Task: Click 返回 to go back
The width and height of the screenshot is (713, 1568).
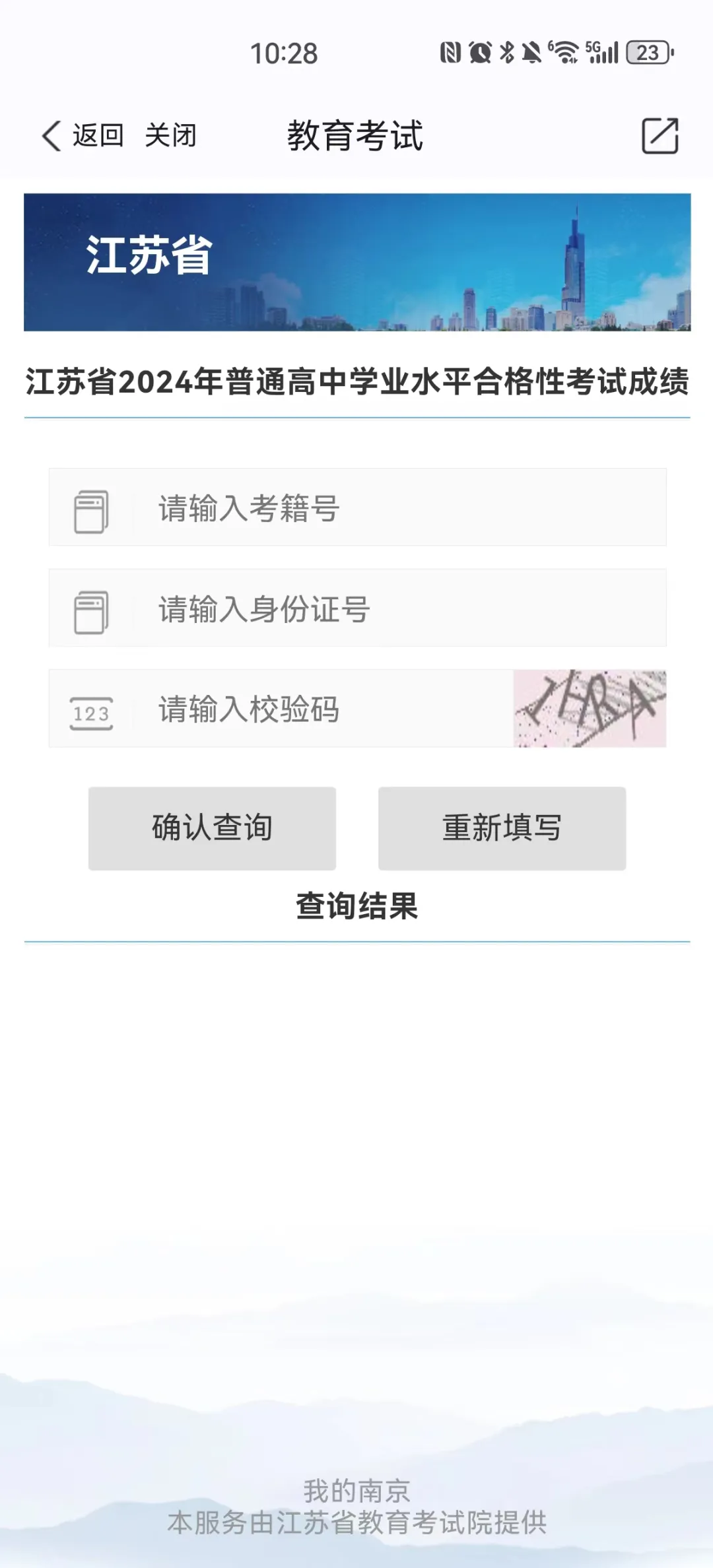Action: [98, 136]
